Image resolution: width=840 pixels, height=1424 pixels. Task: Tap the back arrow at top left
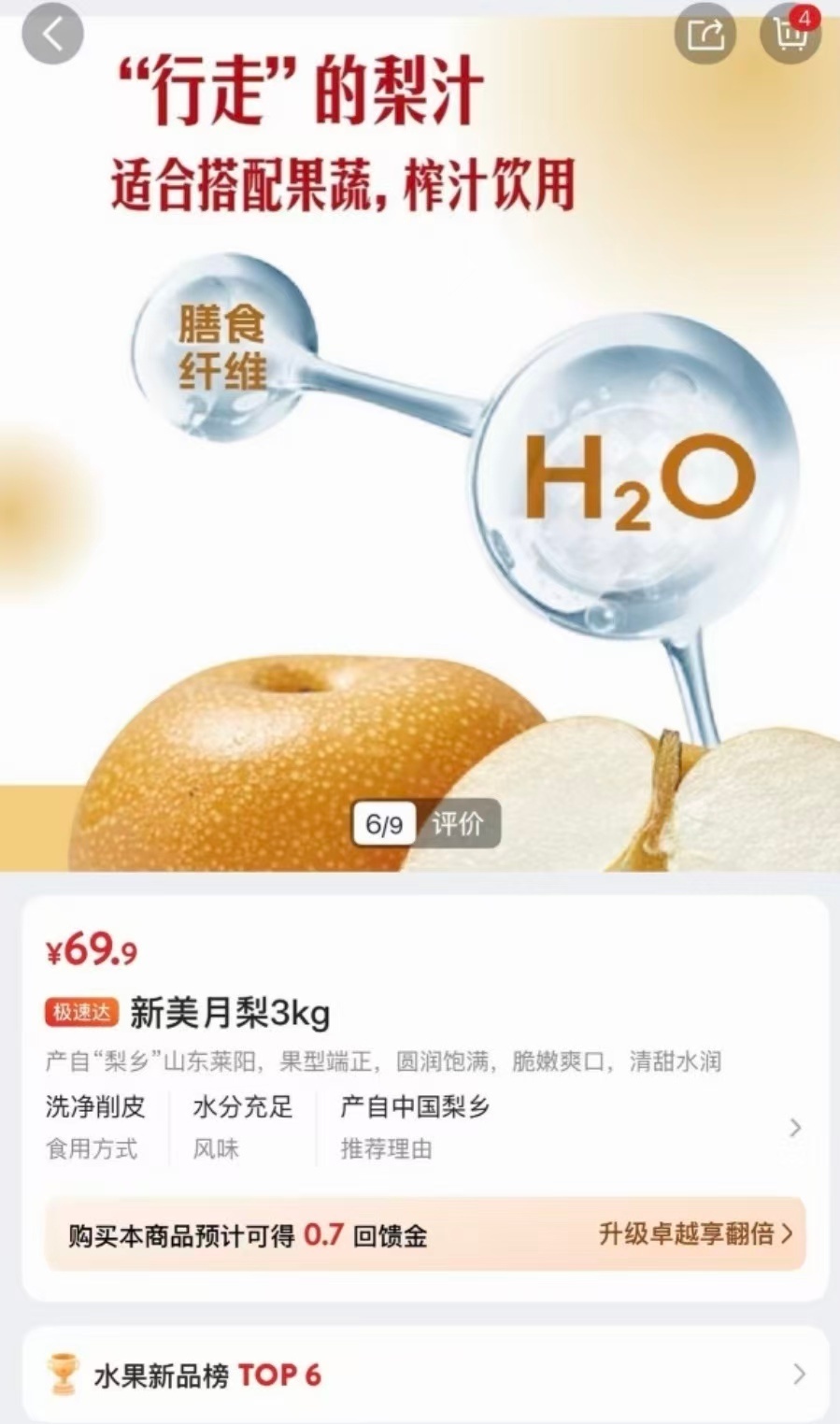(53, 33)
